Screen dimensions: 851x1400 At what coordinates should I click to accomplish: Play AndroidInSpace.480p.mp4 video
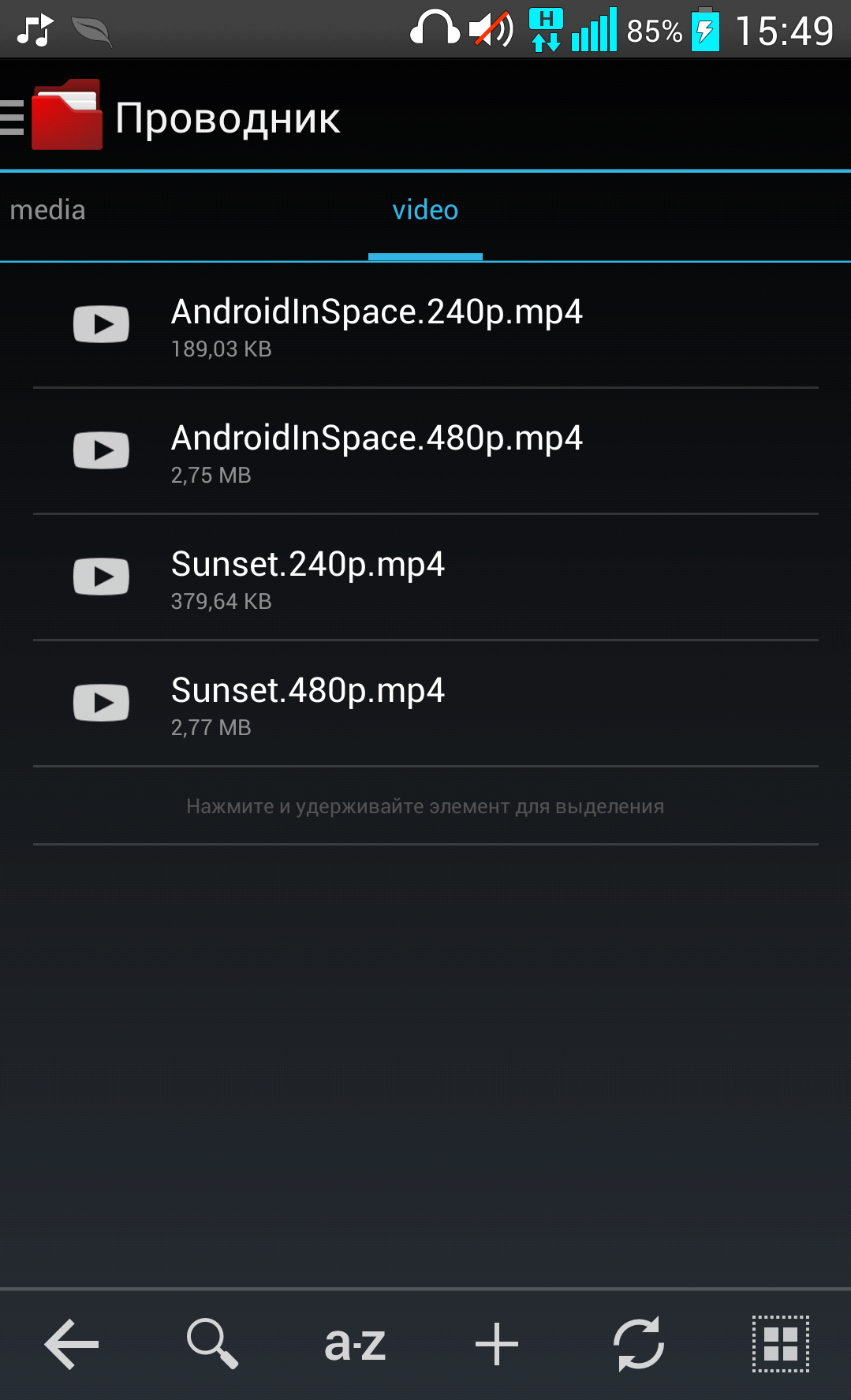click(x=426, y=451)
